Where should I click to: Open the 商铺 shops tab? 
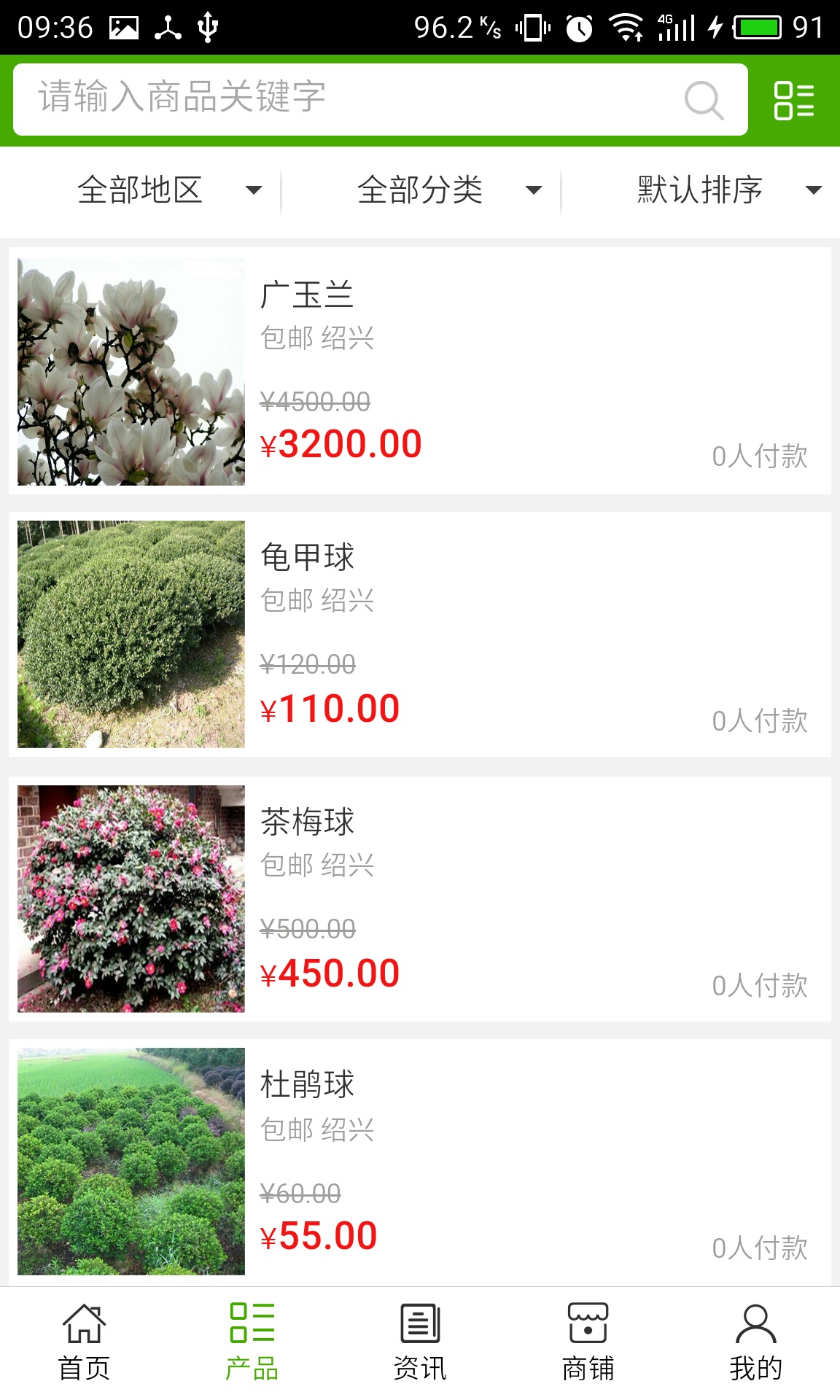[588, 1343]
